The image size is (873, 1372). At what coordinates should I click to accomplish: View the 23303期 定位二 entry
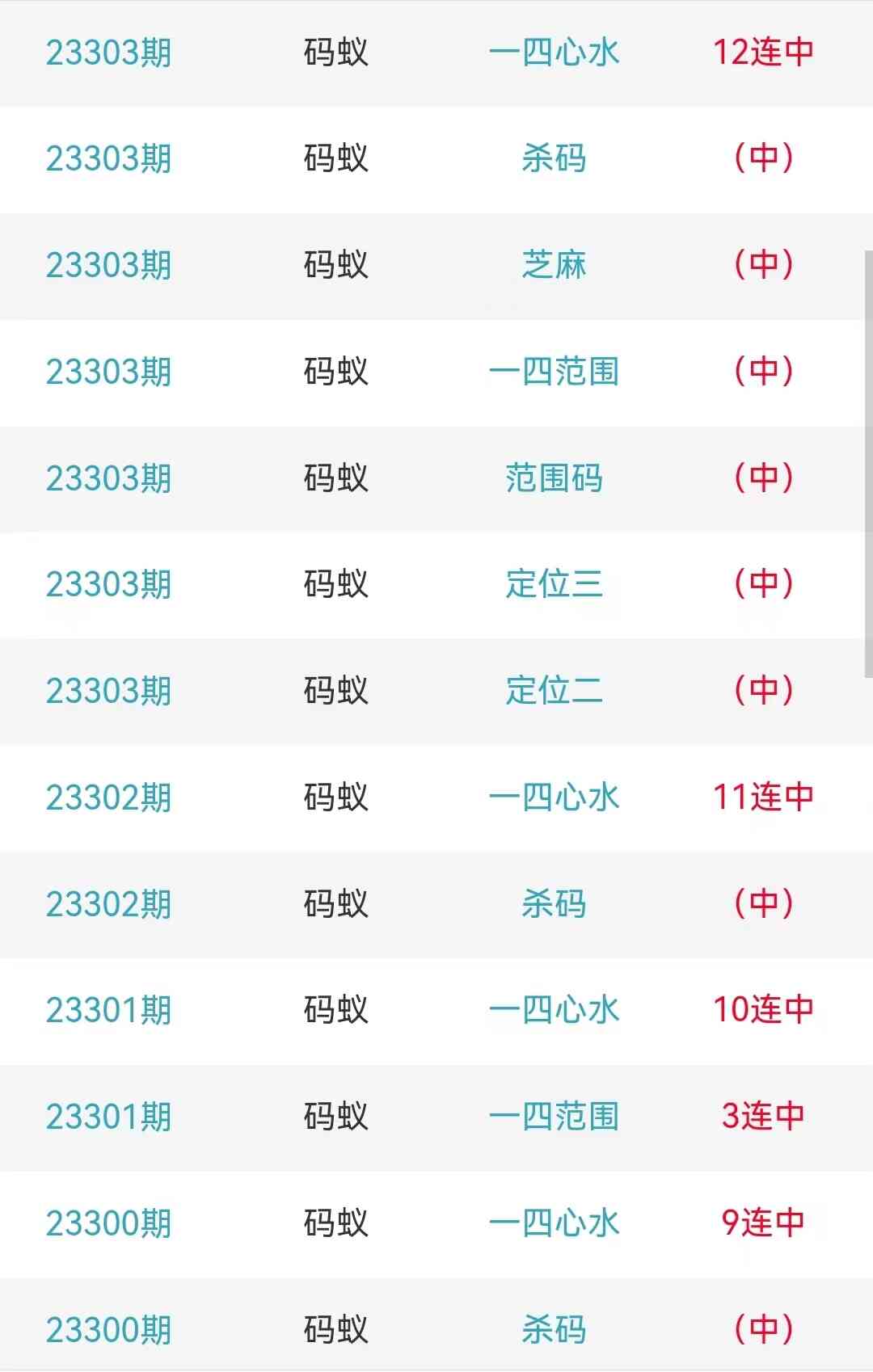pos(554,691)
